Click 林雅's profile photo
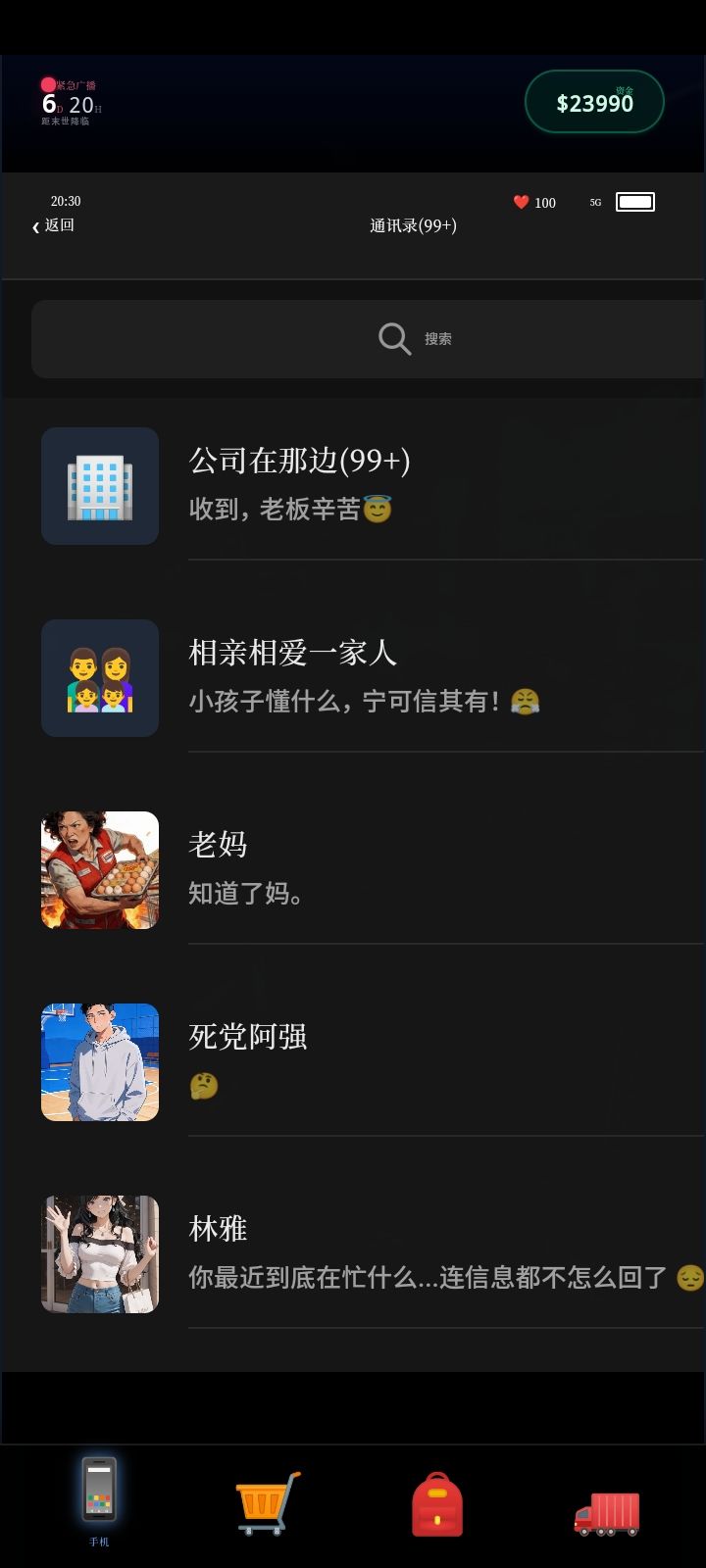This screenshot has height=1568, width=706. [99, 1252]
